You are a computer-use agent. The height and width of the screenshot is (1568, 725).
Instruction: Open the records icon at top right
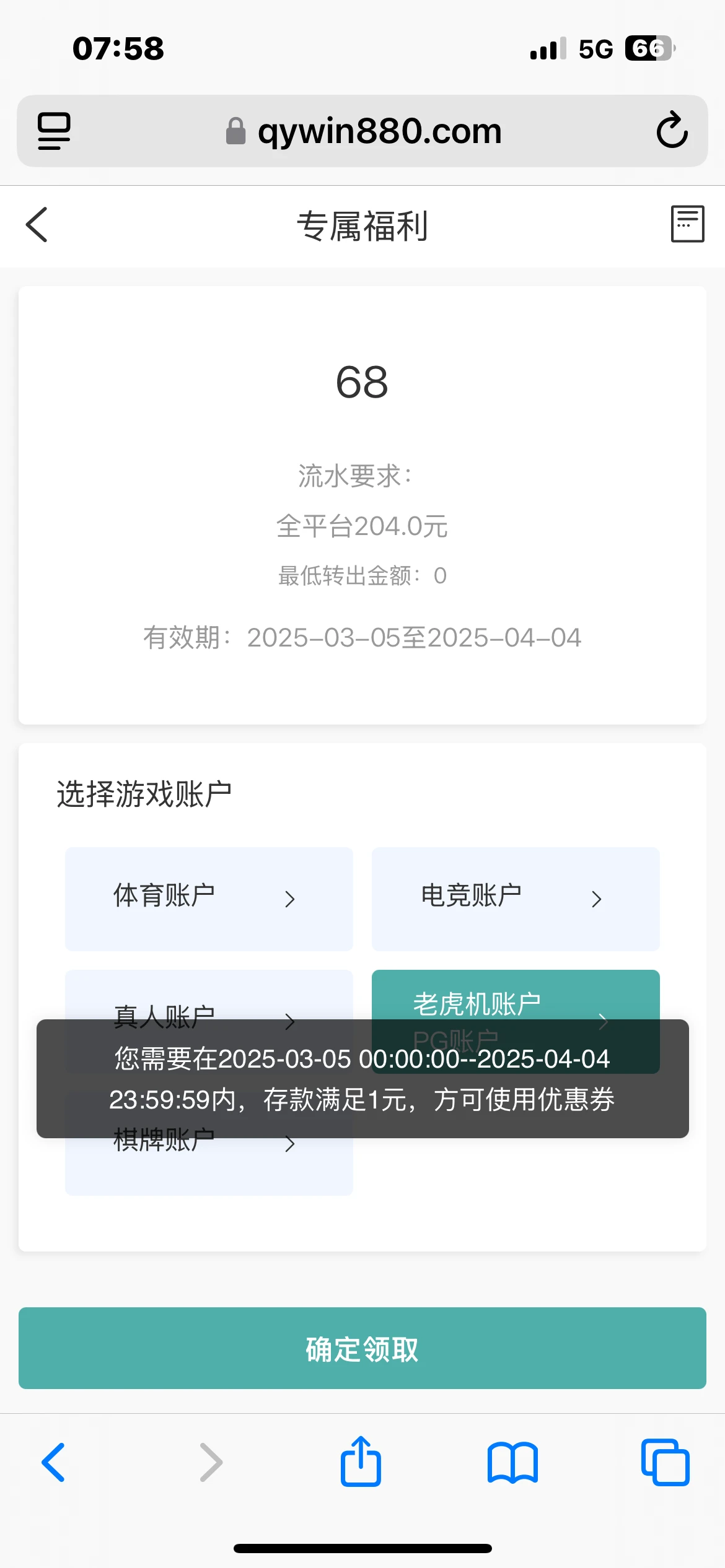pos(687,224)
